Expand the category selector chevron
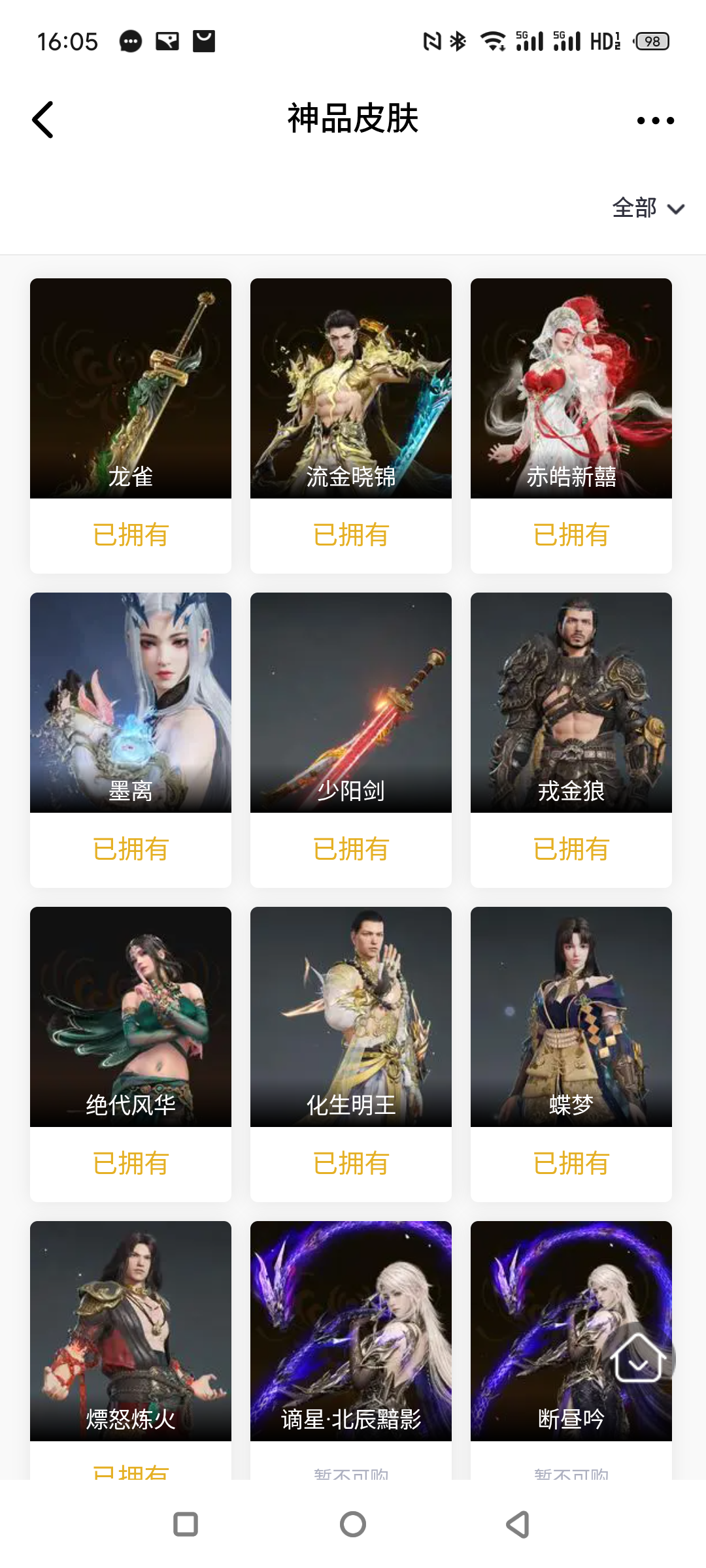The width and height of the screenshot is (706, 1568). click(676, 209)
